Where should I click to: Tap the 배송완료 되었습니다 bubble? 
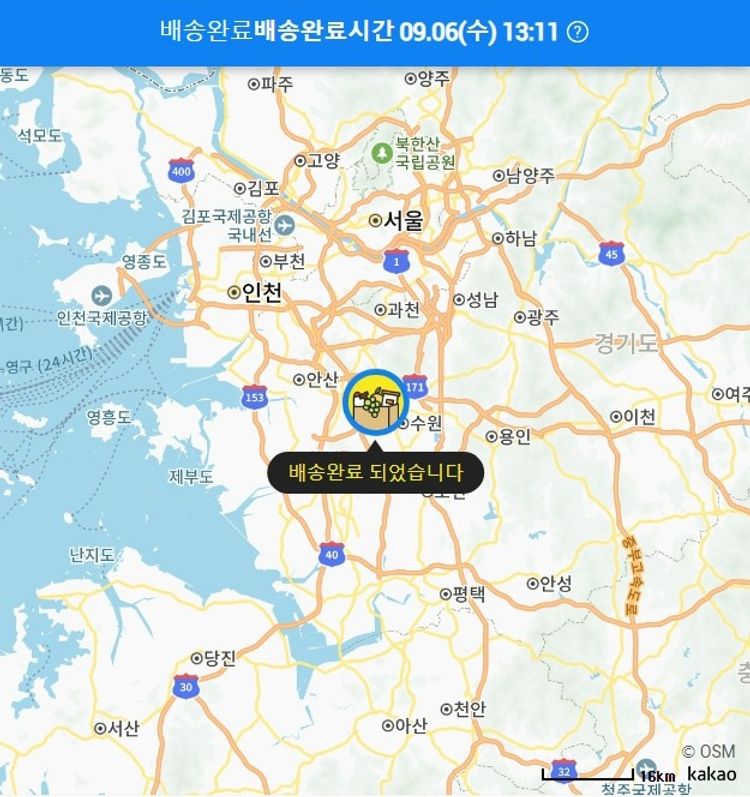(375, 473)
